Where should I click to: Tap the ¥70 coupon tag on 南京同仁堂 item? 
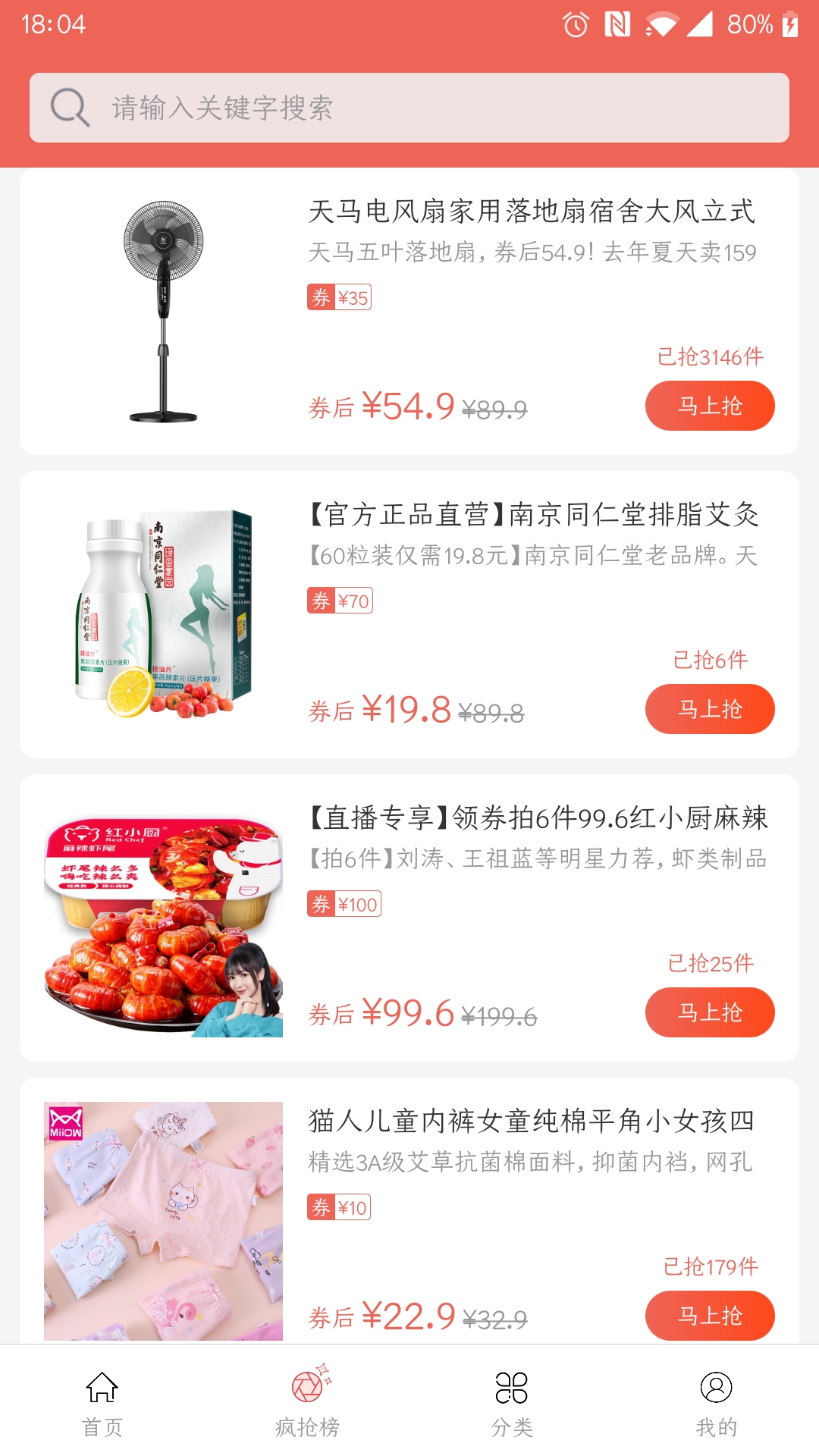[x=339, y=601]
